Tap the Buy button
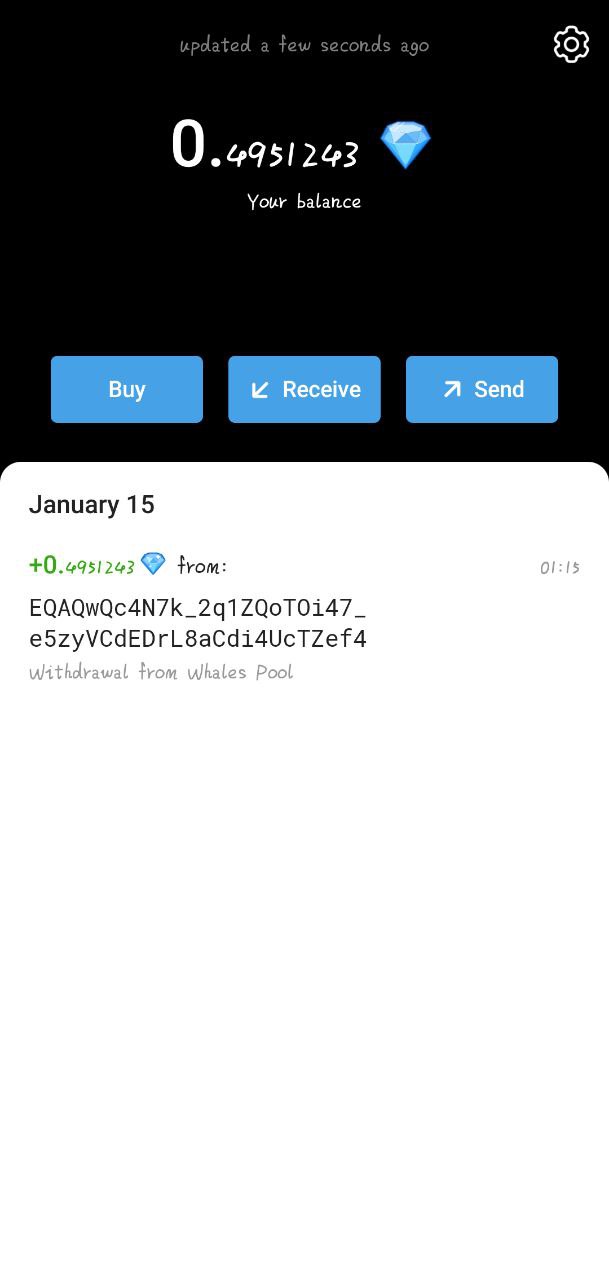This screenshot has width=609, height=1280. [127, 389]
